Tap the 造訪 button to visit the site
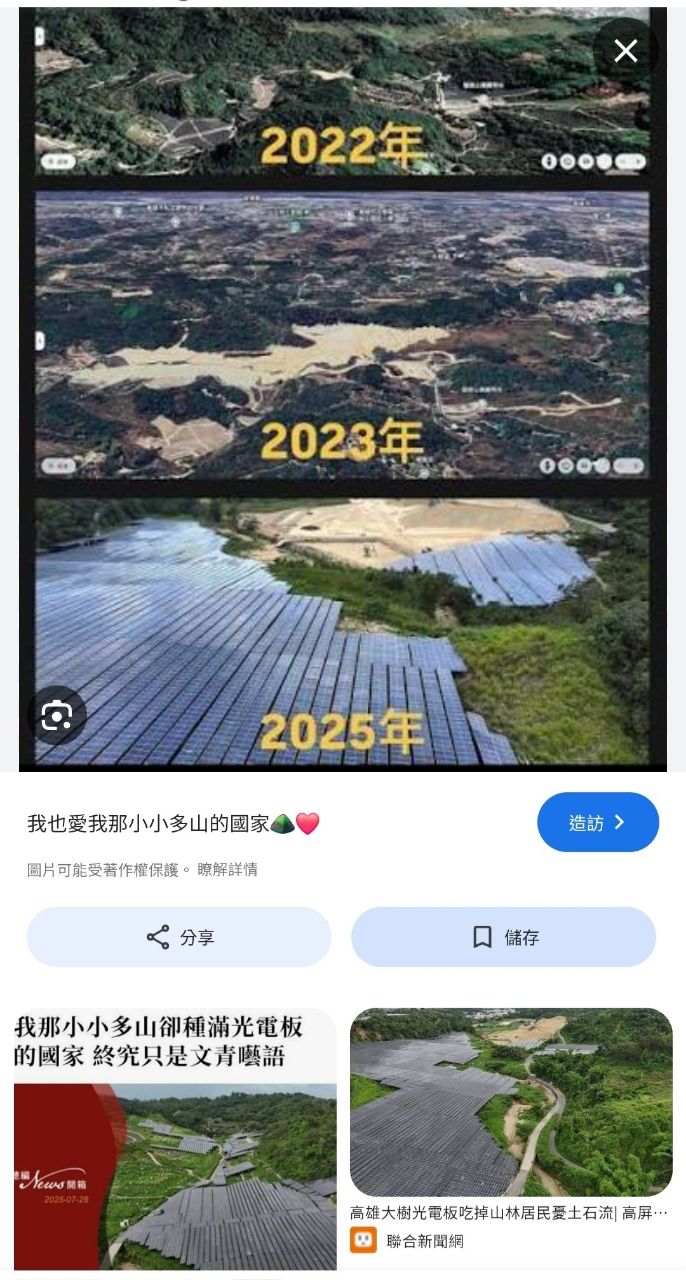This screenshot has height=1280, width=686. (597, 822)
